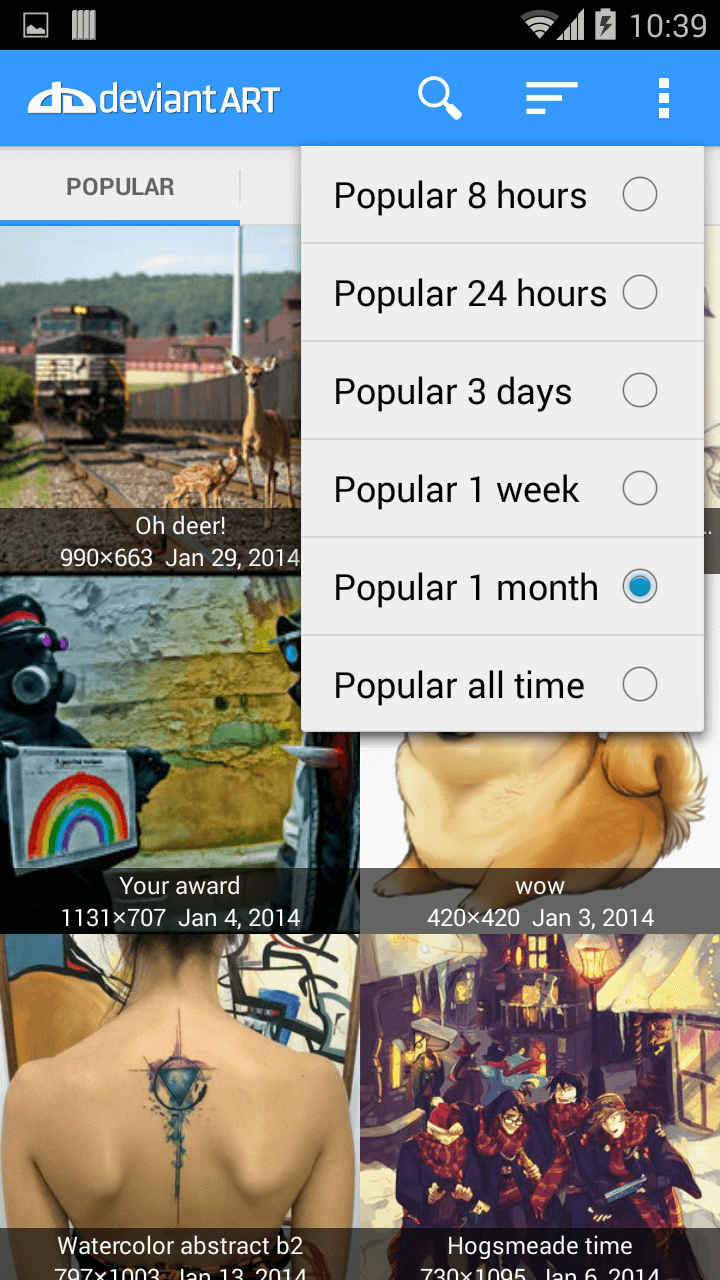Tap the sort filter icon
Screen dimensions: 720x1280
point(551,98)
